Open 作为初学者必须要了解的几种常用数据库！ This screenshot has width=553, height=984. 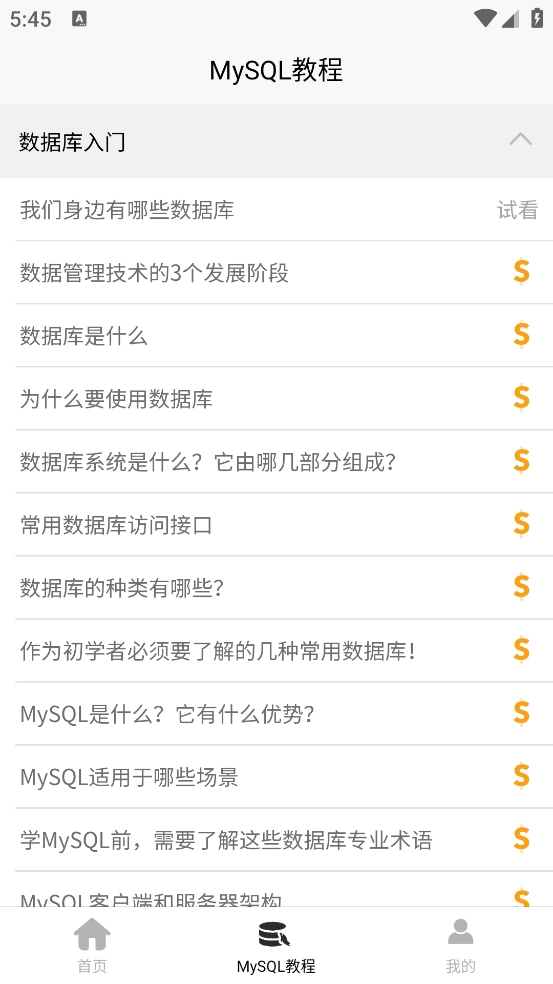276,651
